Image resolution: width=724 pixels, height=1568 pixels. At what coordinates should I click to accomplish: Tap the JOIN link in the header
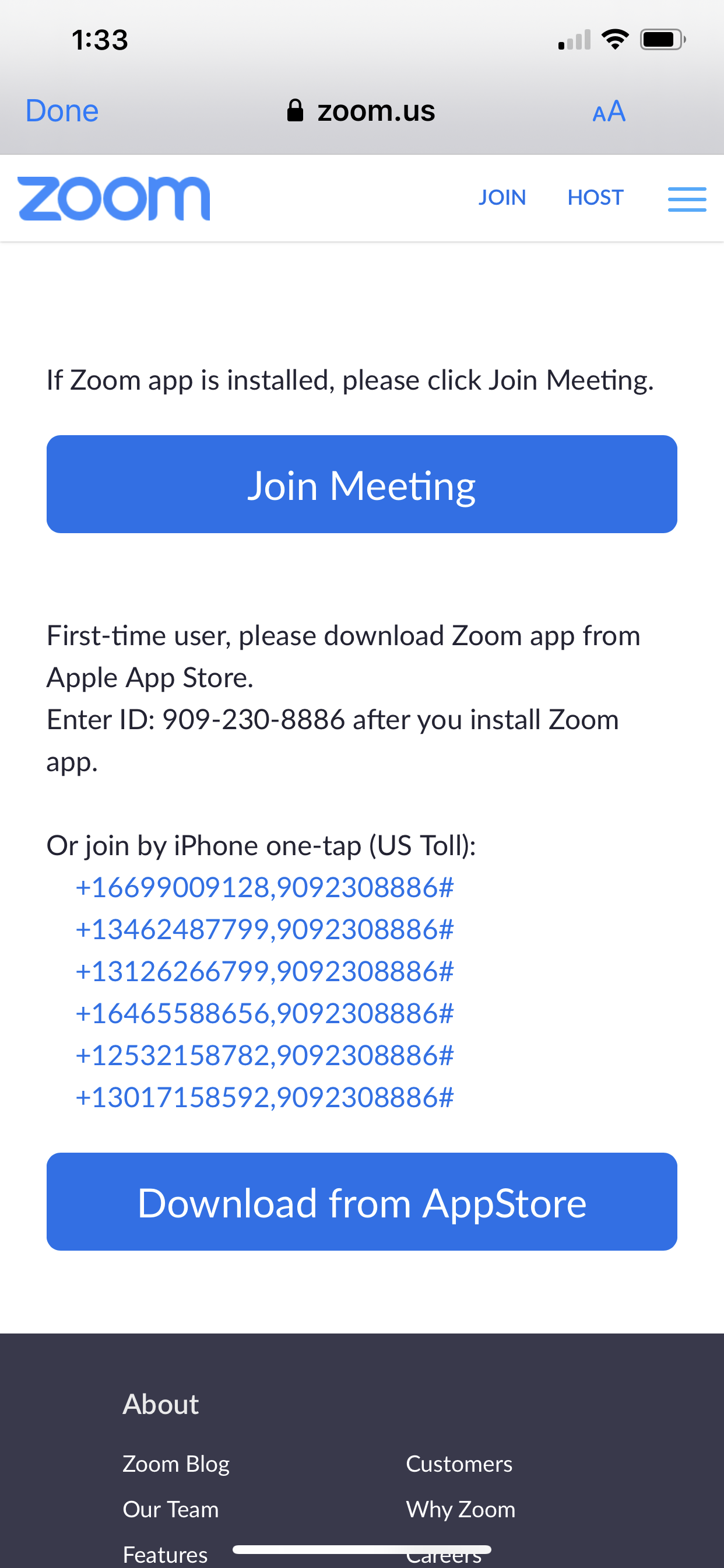tap(502, 198)
